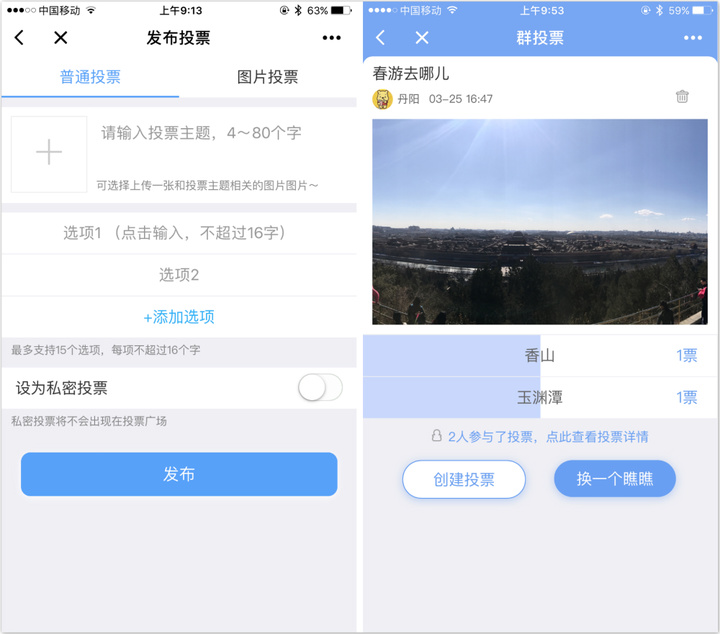Tap the 创建投票 button

[x=464, y=479]
